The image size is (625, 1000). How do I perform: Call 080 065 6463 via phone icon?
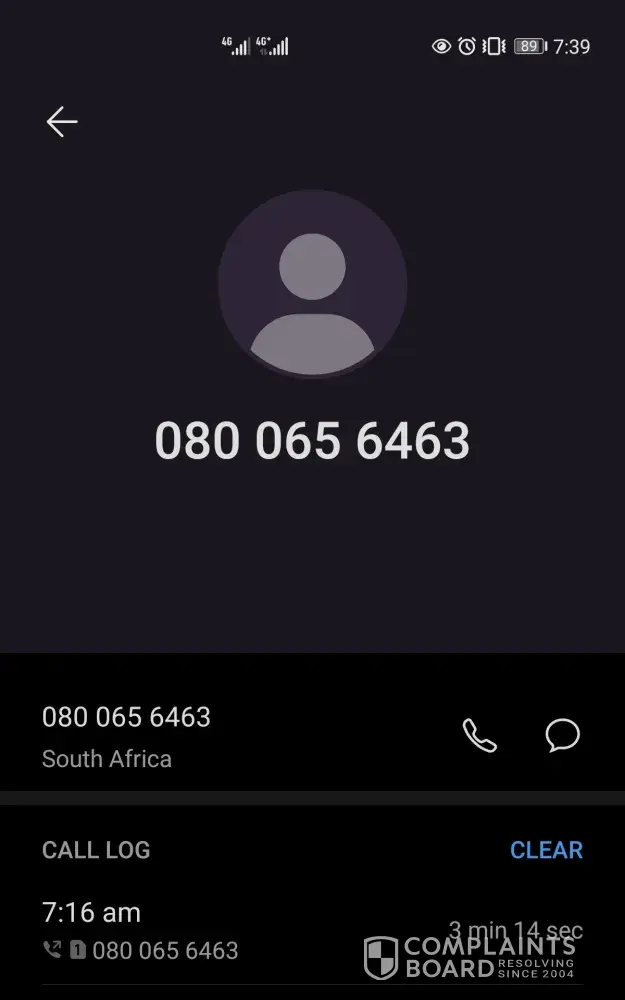[x=480, y=736]
